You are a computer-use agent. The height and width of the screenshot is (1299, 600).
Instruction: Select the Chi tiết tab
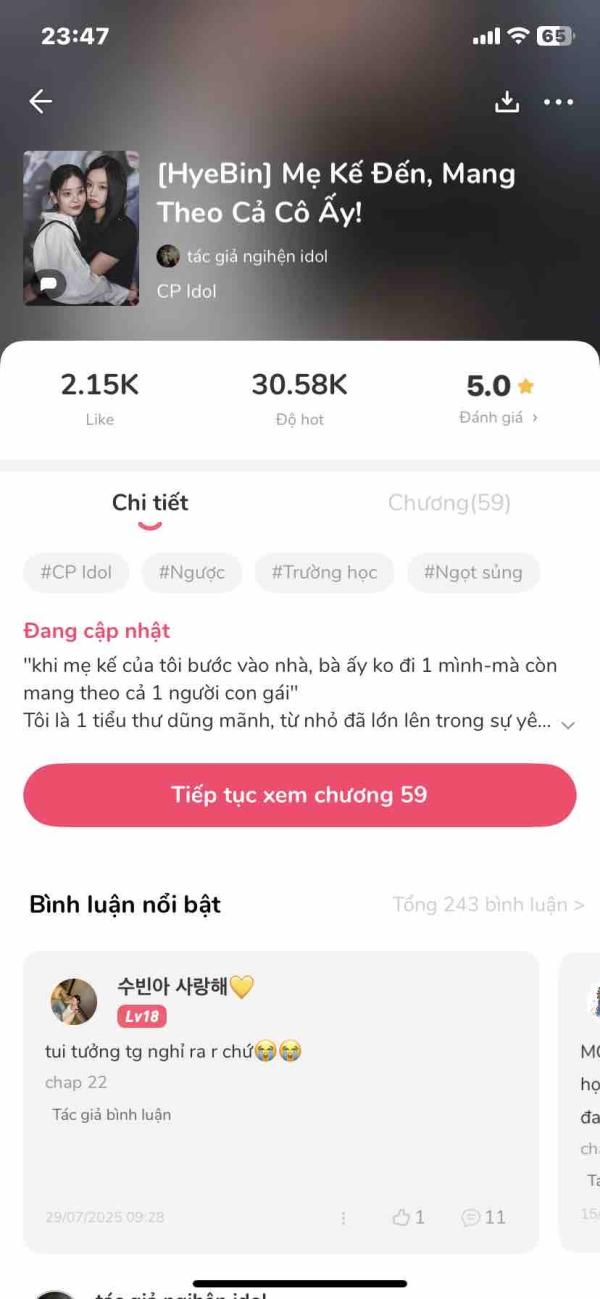click(150, 503)
